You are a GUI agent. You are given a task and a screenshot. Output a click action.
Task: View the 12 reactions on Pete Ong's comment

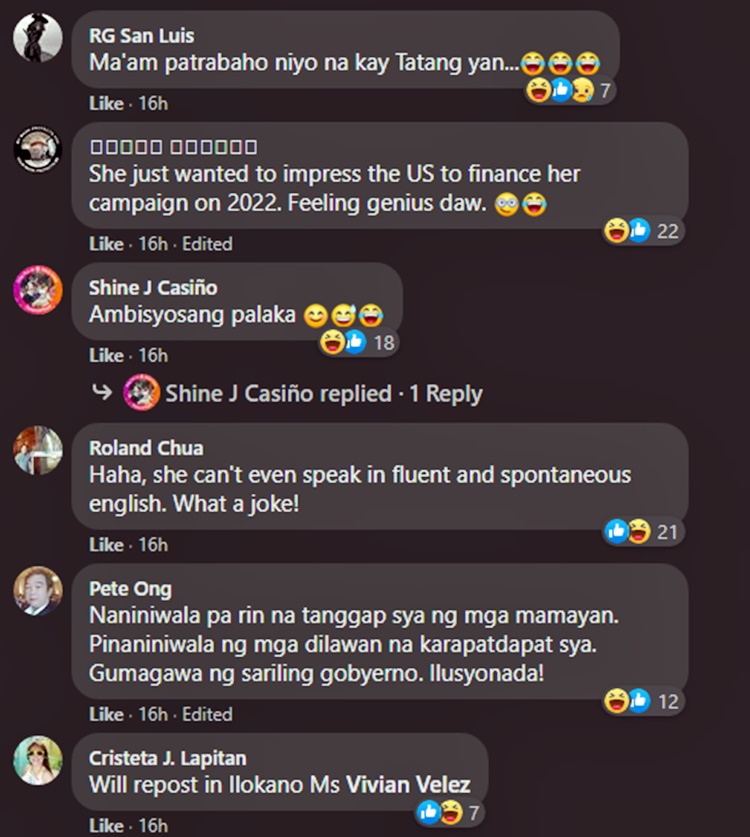click(643, 701)
